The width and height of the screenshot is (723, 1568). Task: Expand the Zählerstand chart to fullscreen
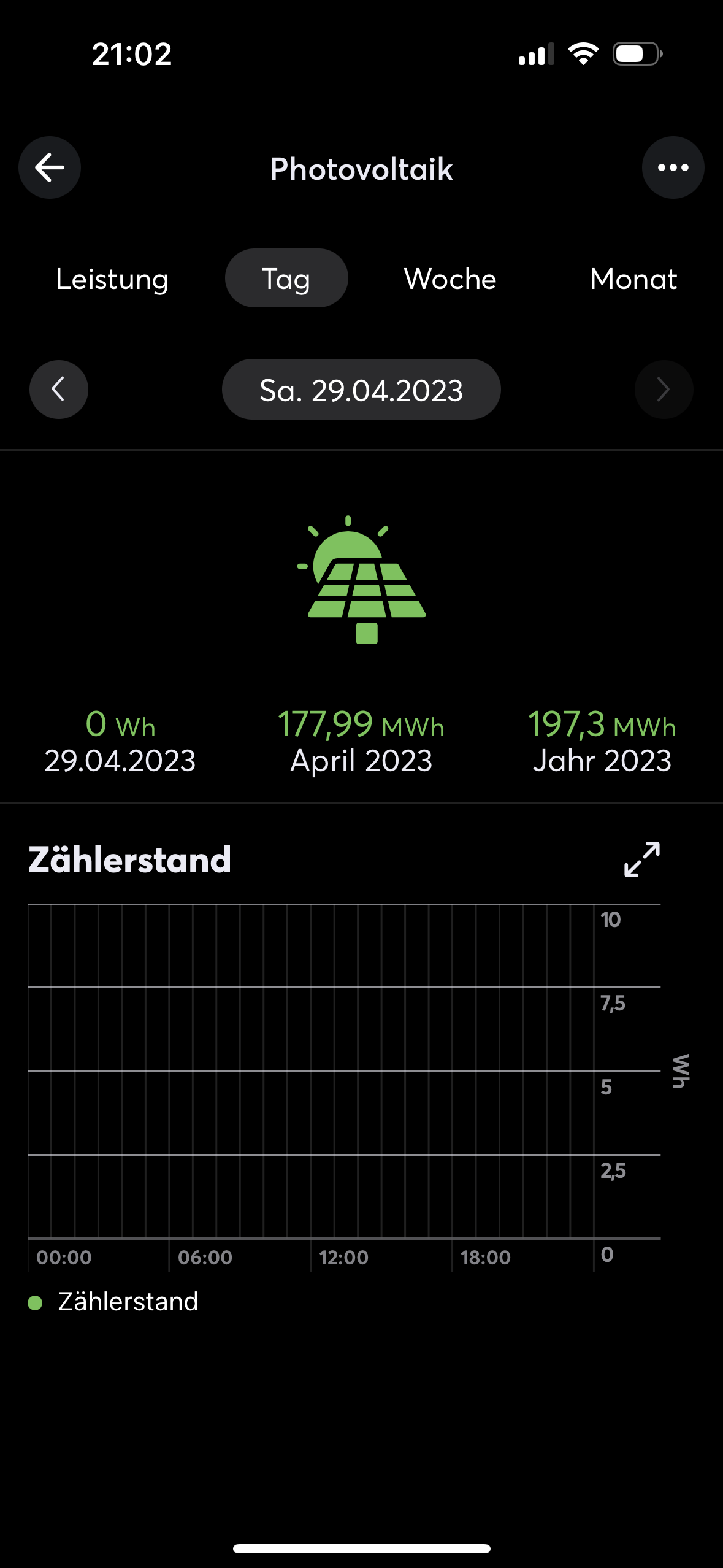[642, 859]
